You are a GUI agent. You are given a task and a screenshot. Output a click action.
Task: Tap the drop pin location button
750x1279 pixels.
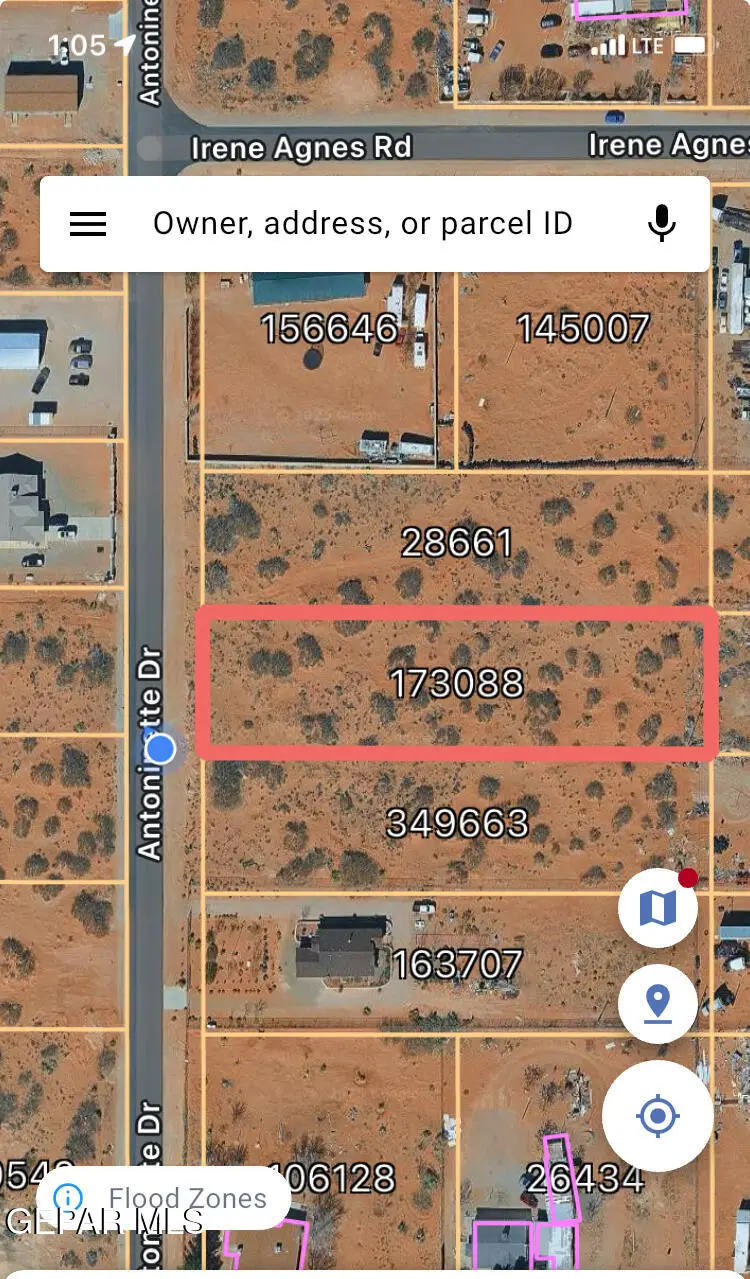point(657,1004)
